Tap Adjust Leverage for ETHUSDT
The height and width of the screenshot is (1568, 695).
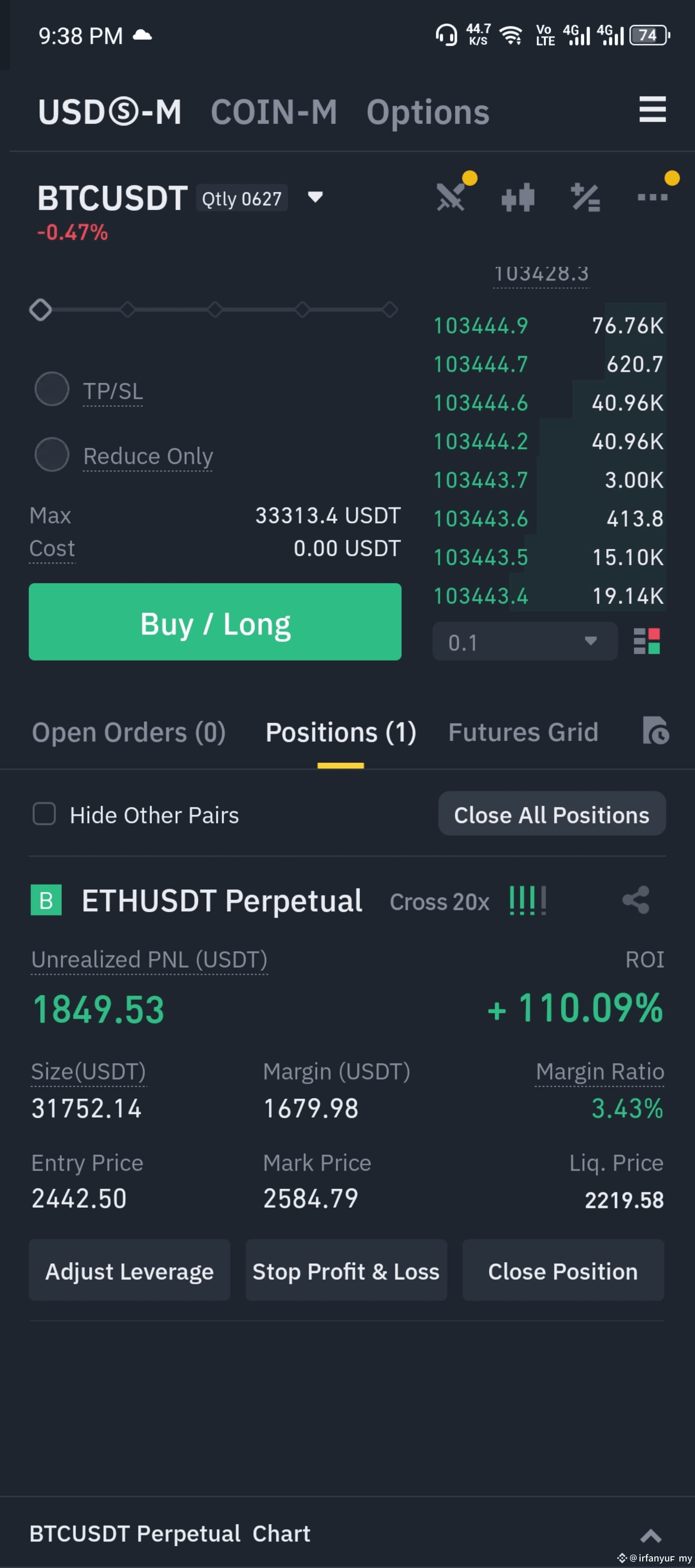pos(130,1271)
